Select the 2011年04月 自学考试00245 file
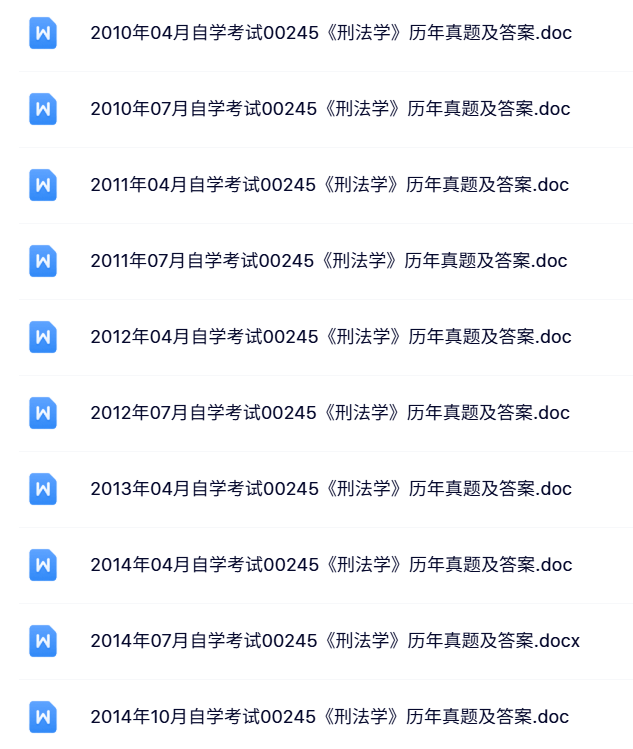Image resolution: width=633 pixels, height=749 pixels. (x=330, y=185)
